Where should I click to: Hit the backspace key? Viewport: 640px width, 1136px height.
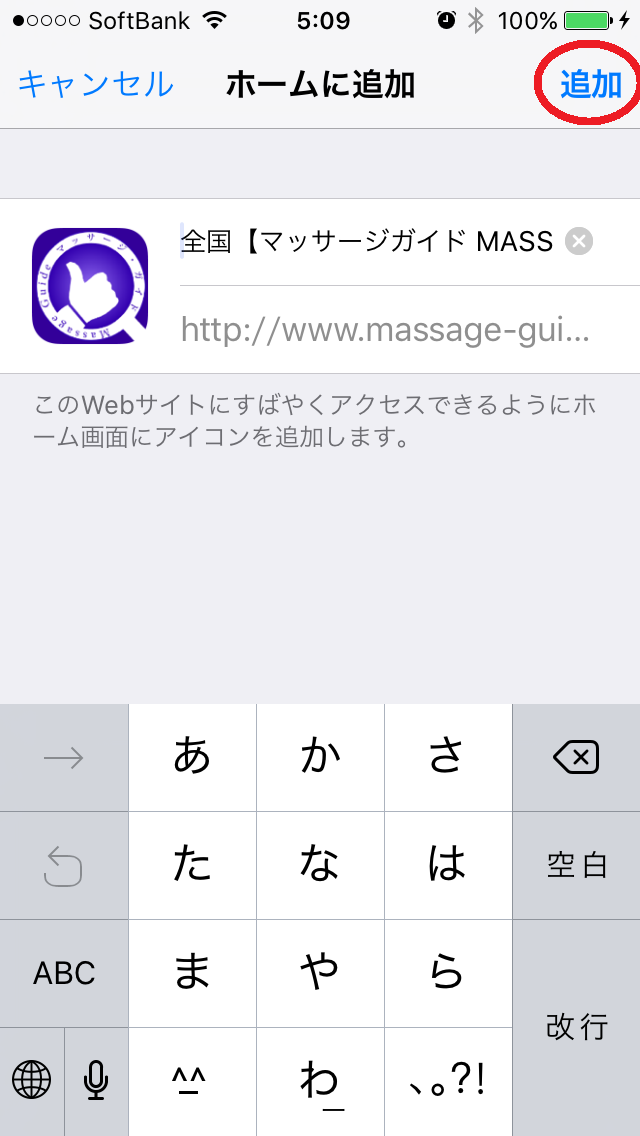(576, 758)
